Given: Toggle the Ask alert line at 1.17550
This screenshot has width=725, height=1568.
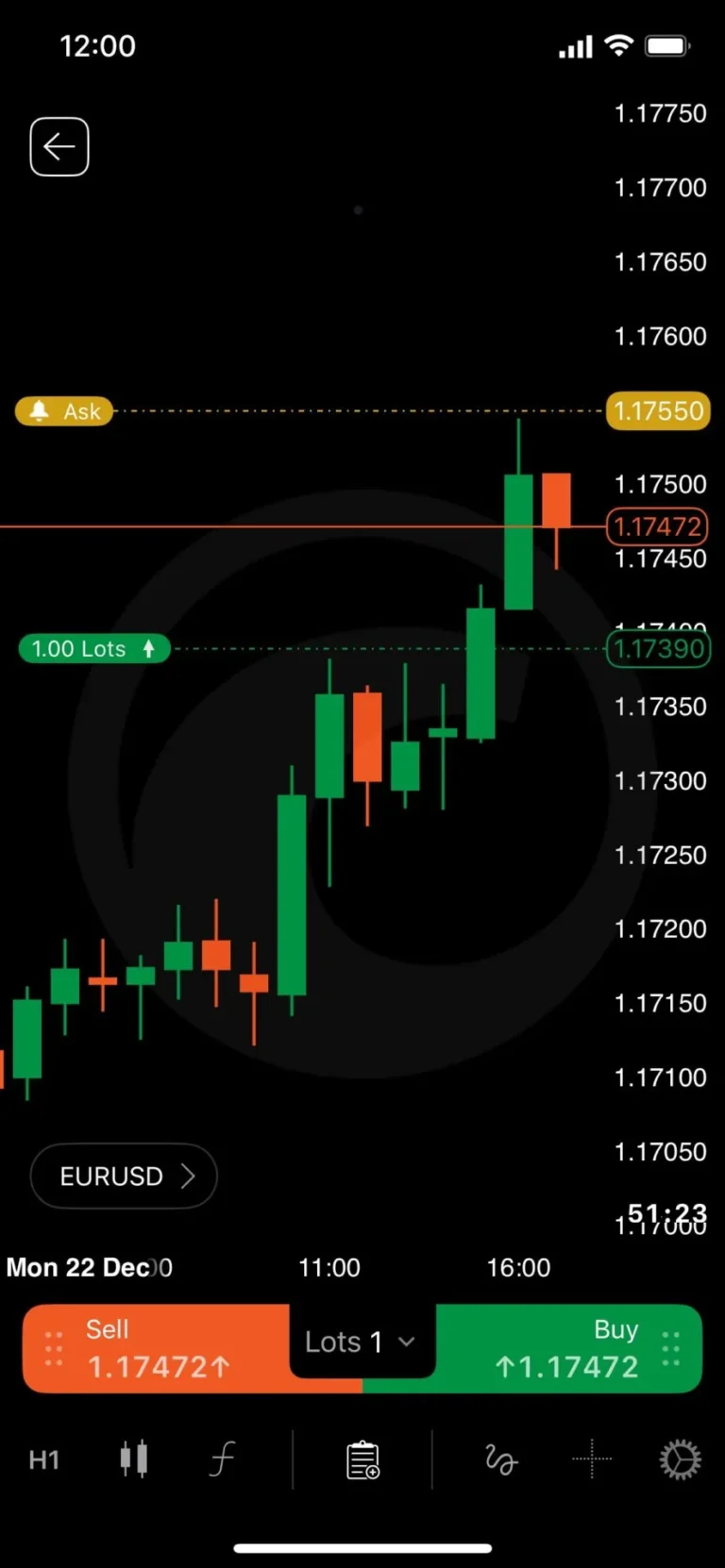Looking at the screenshot, I should click(x=657, y=411).
